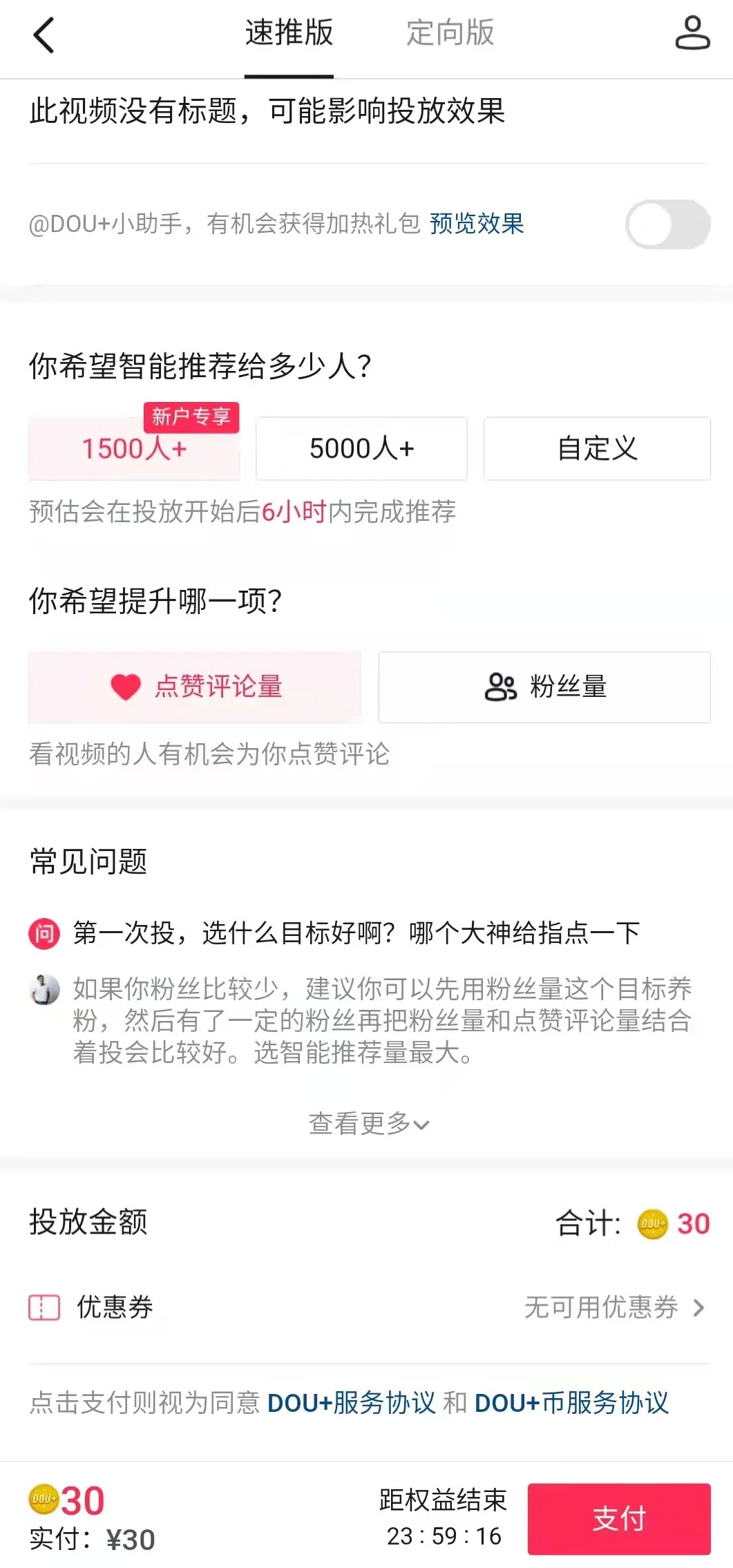Screen dimensions: 733x1568
Task: Expand 查看更多 in 常见问题
Action: (368, 1124)
